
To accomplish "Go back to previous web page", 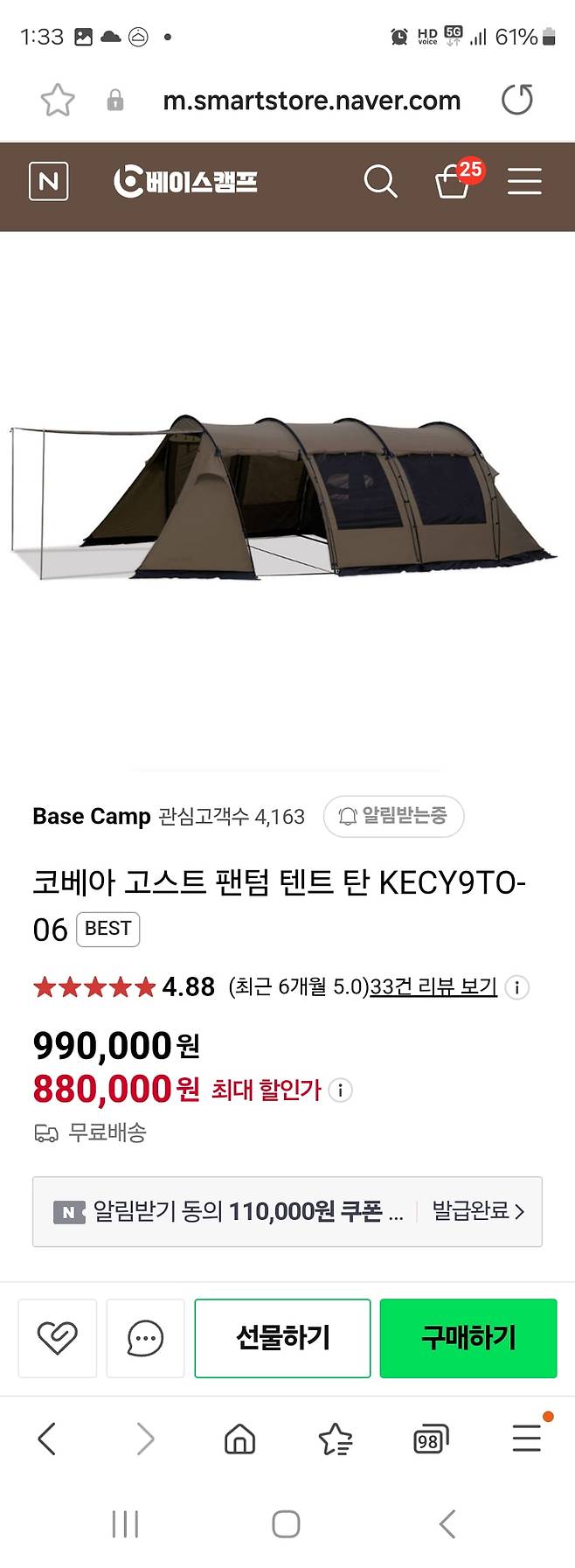I will tap(47, 1439).
